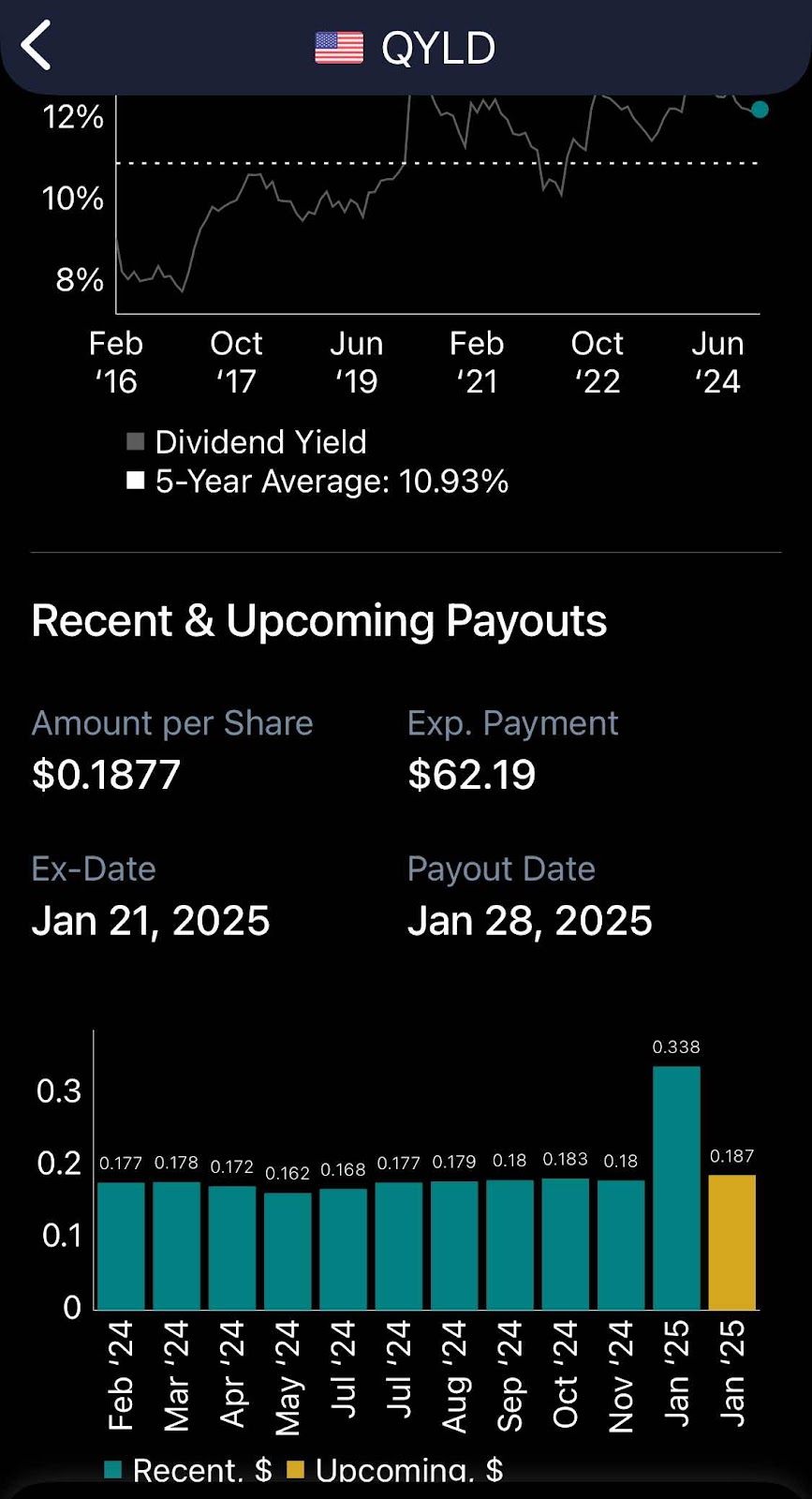Go back from the QYLD page
Screen dimensions: 812x1499
[37, 47]
